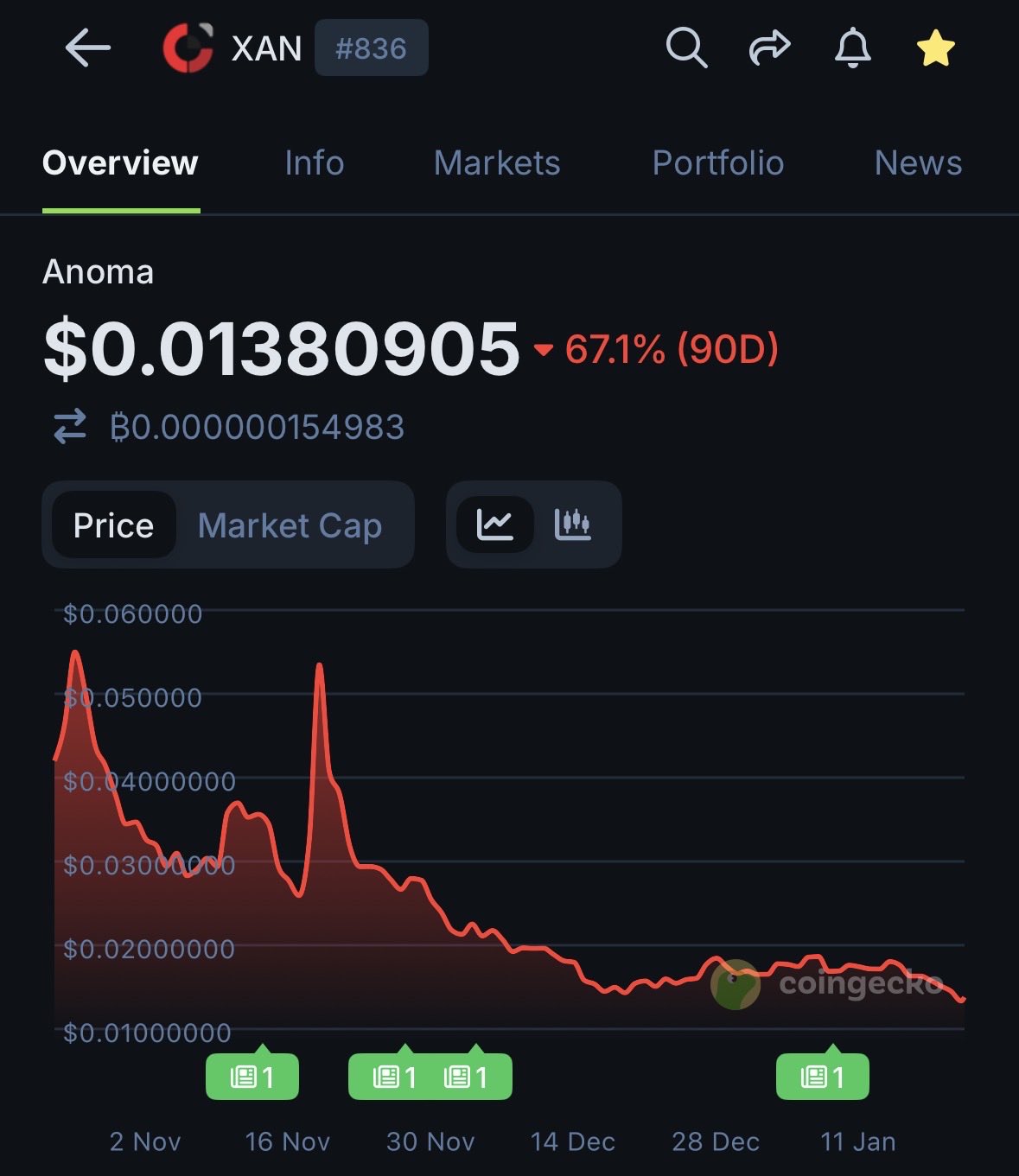Switch to the Info tab
1019x1176 pixels.
pyautogui.click(x=314, y=163)
